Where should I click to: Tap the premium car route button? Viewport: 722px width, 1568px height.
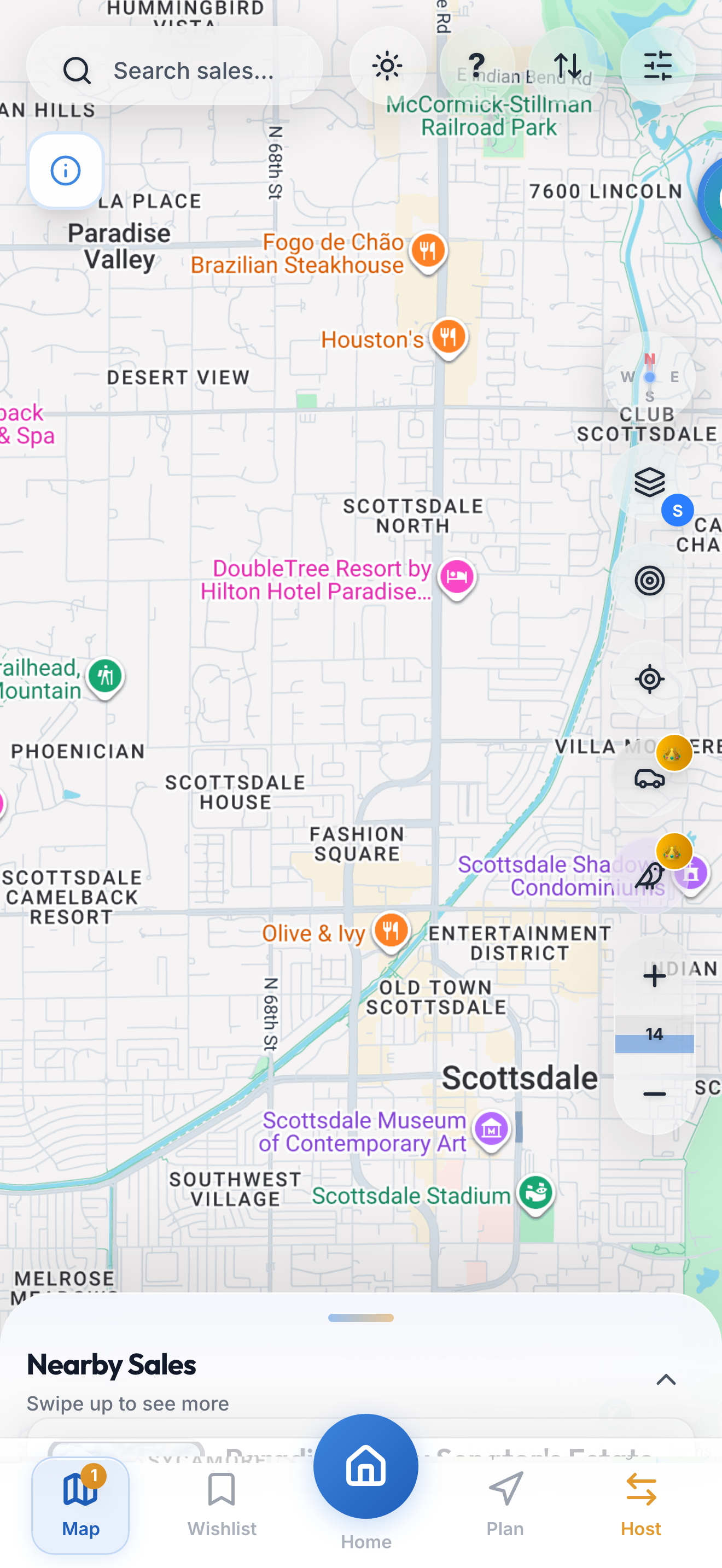(x=649, y=779)
